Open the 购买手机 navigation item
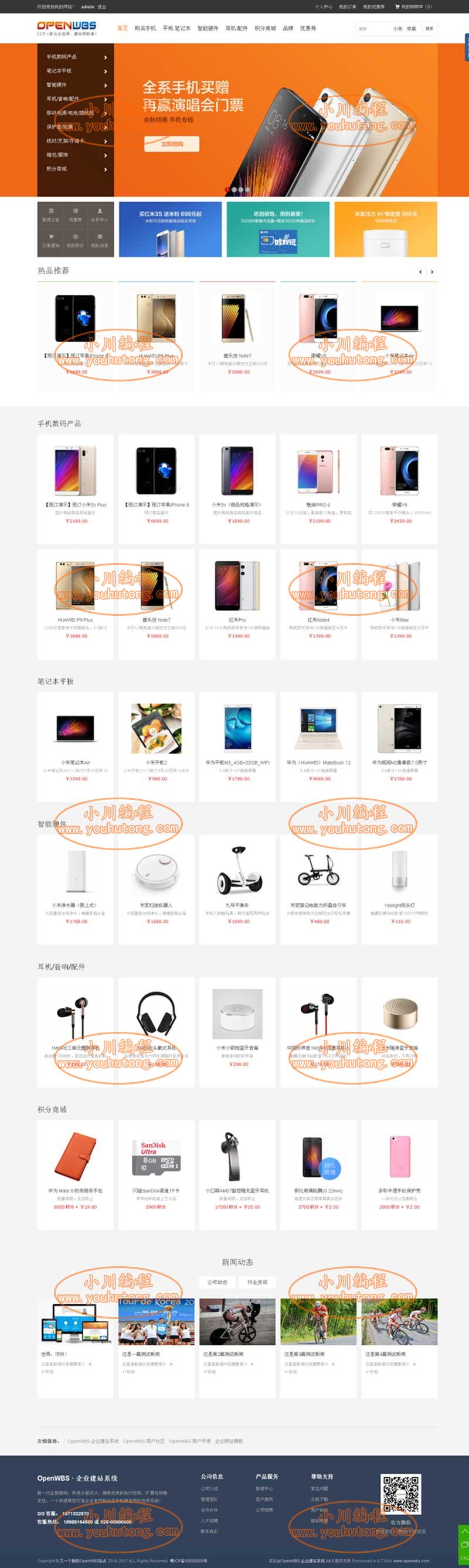The width and height of the screenshot is (469, 1568). pos(145,28)
